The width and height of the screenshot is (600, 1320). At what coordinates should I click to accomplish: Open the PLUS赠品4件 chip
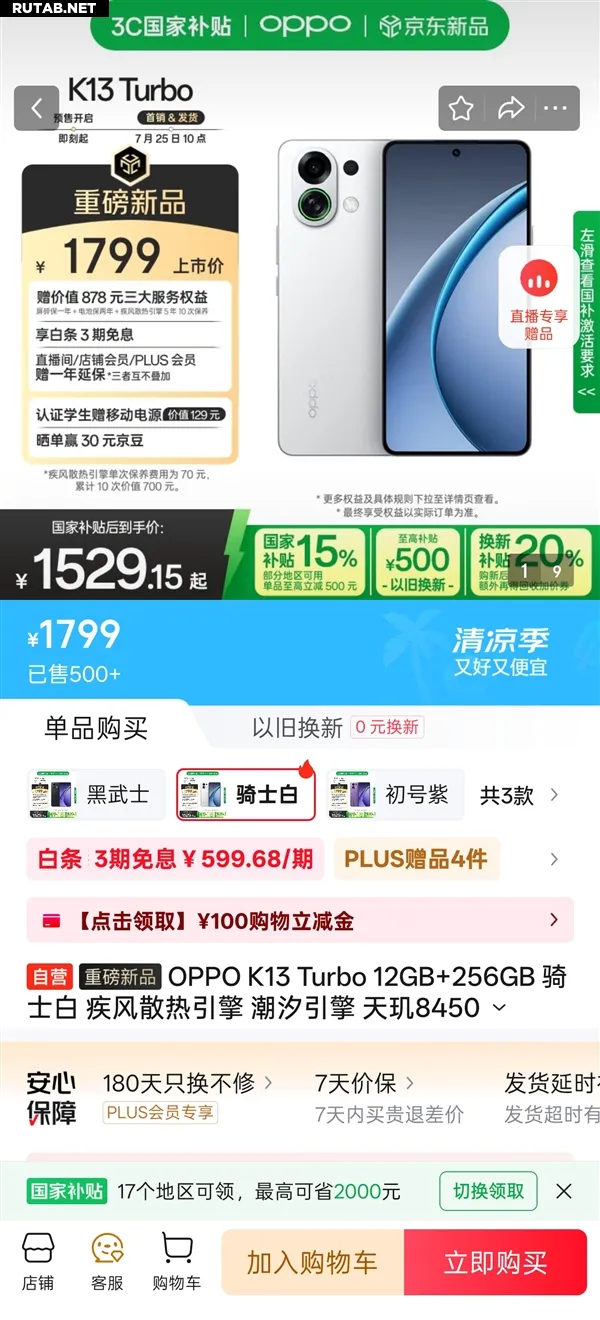416,859
